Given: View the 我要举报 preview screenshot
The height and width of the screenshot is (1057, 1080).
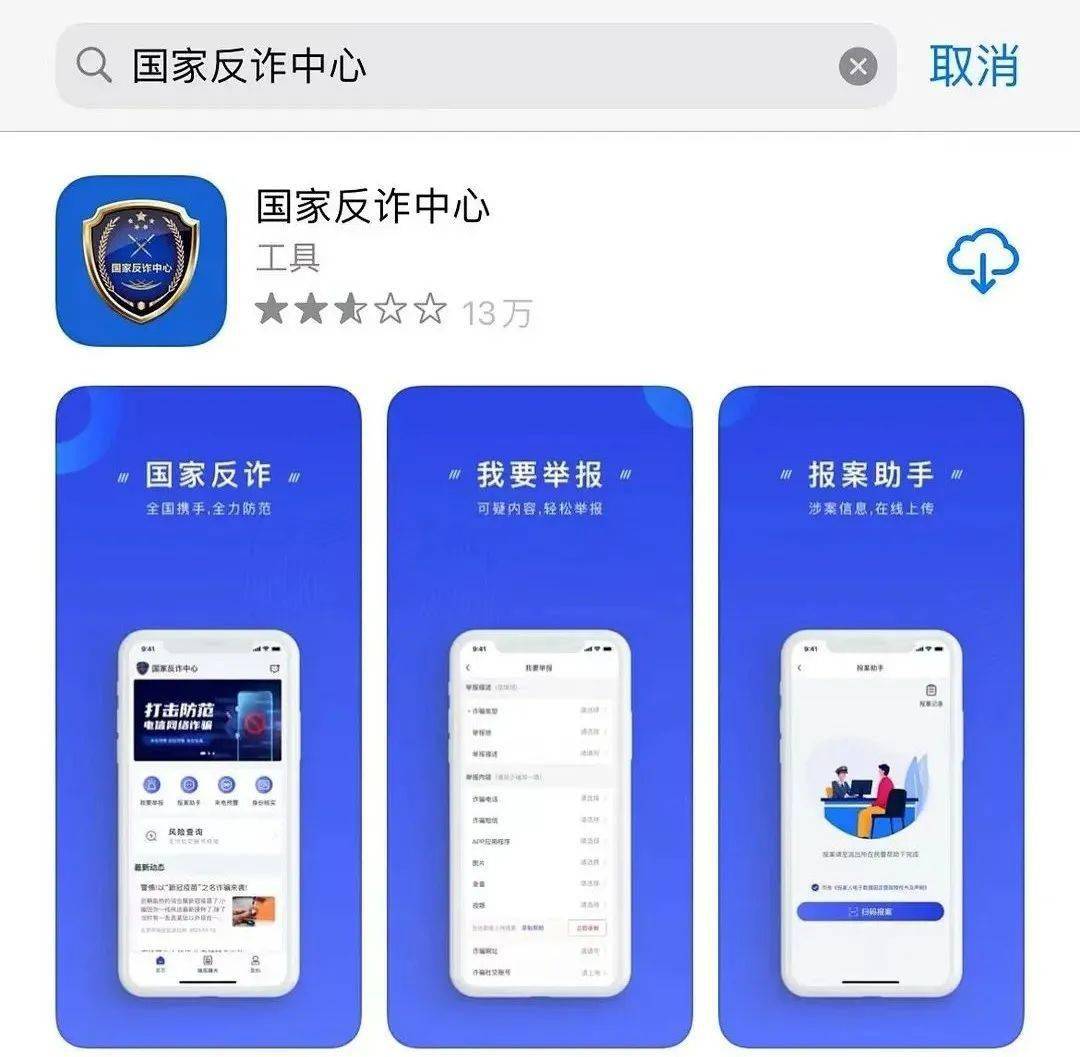Looking at the screenshot, I should click(540, 715).
